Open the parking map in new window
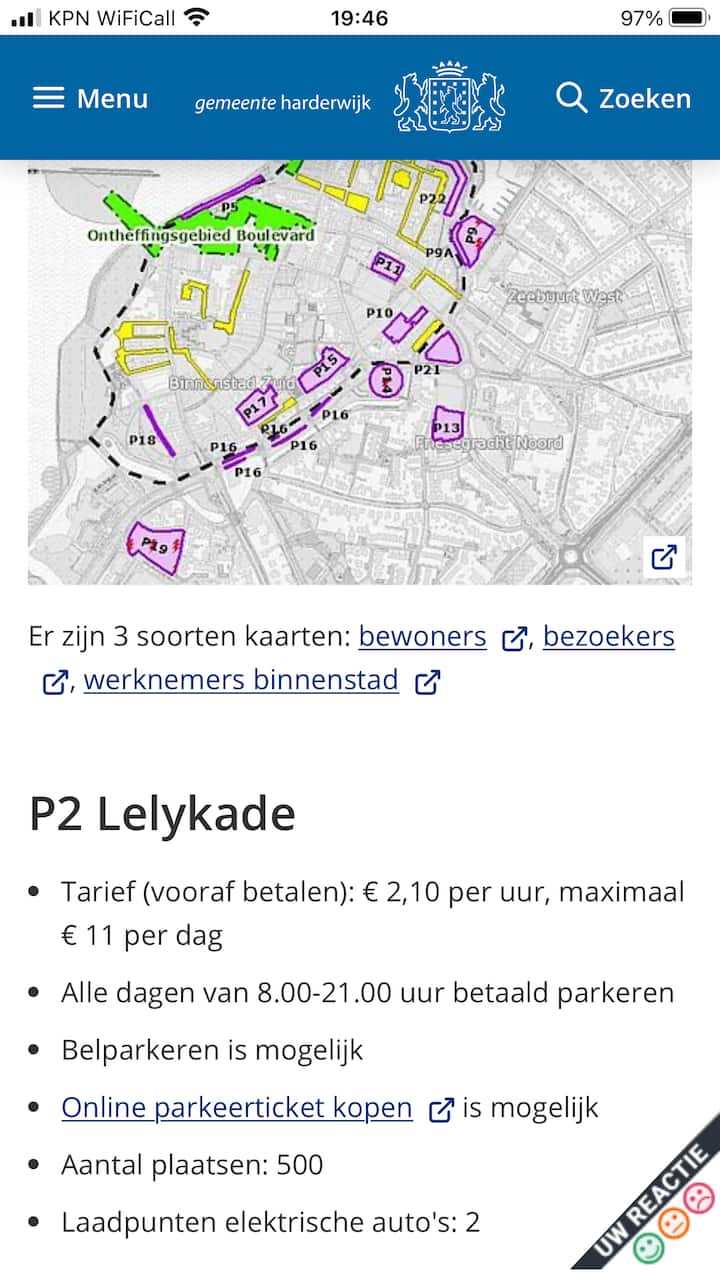The width and height of the screenshot is (720, 1280). point(664,556)
